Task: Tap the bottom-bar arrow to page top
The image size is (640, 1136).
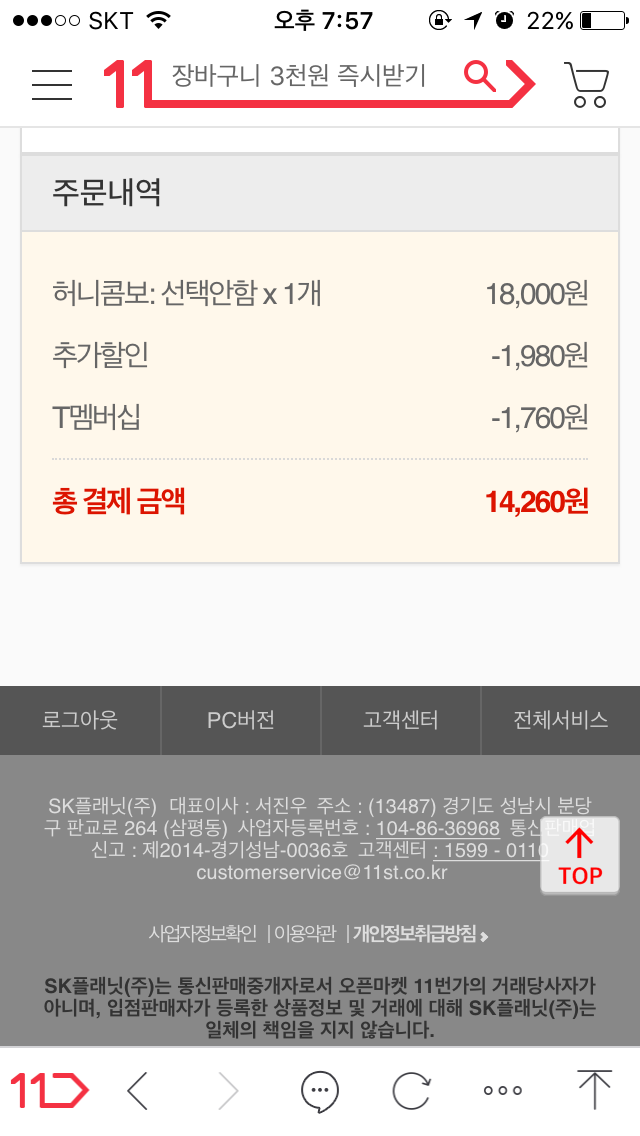Action: pyautogui.click(x=594, y=1090)
